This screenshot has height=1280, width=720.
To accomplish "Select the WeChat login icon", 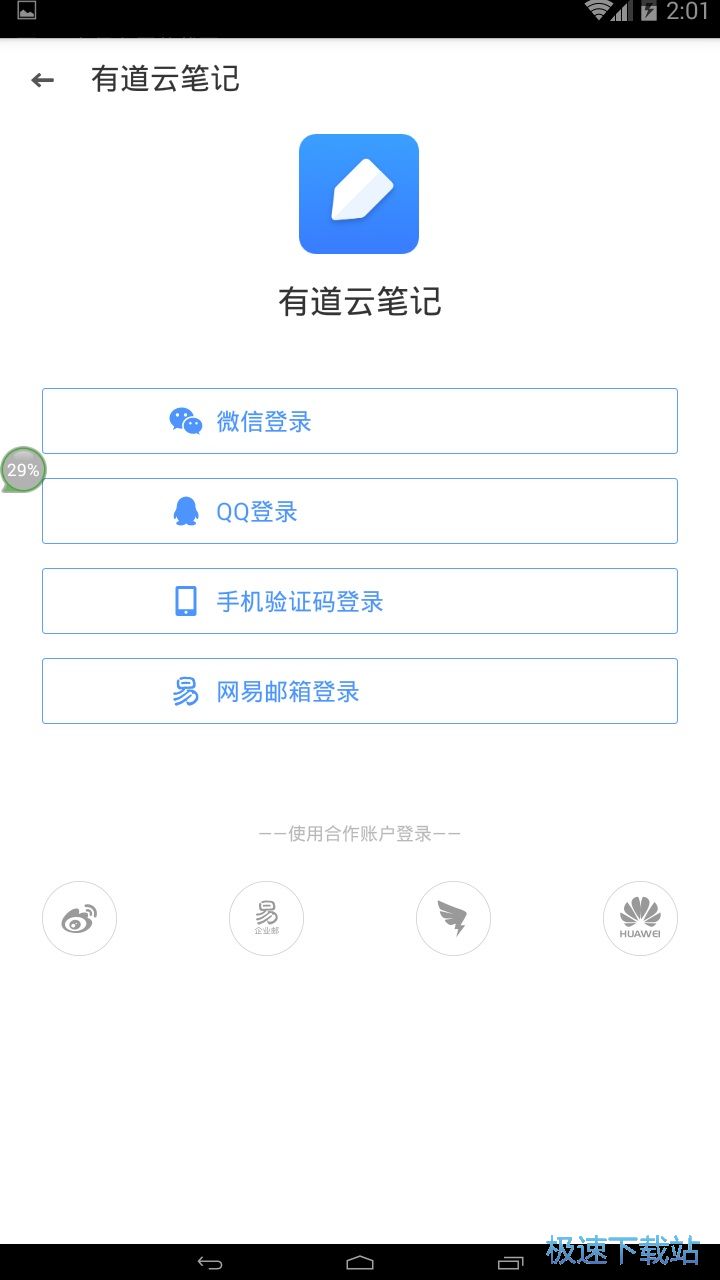I will tap(185, 421).
